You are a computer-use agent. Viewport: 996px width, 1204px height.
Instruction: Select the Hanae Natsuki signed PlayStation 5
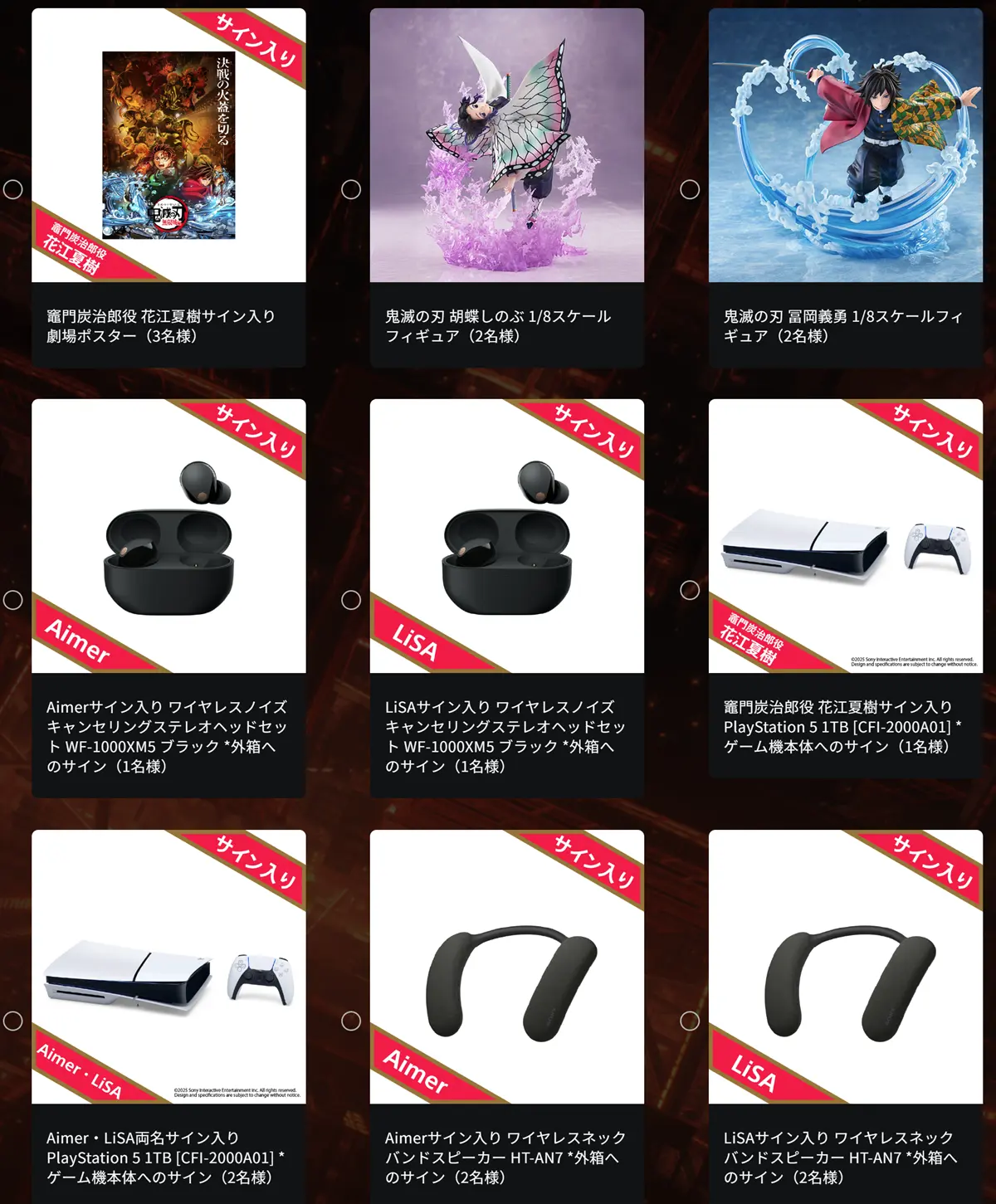690,590
